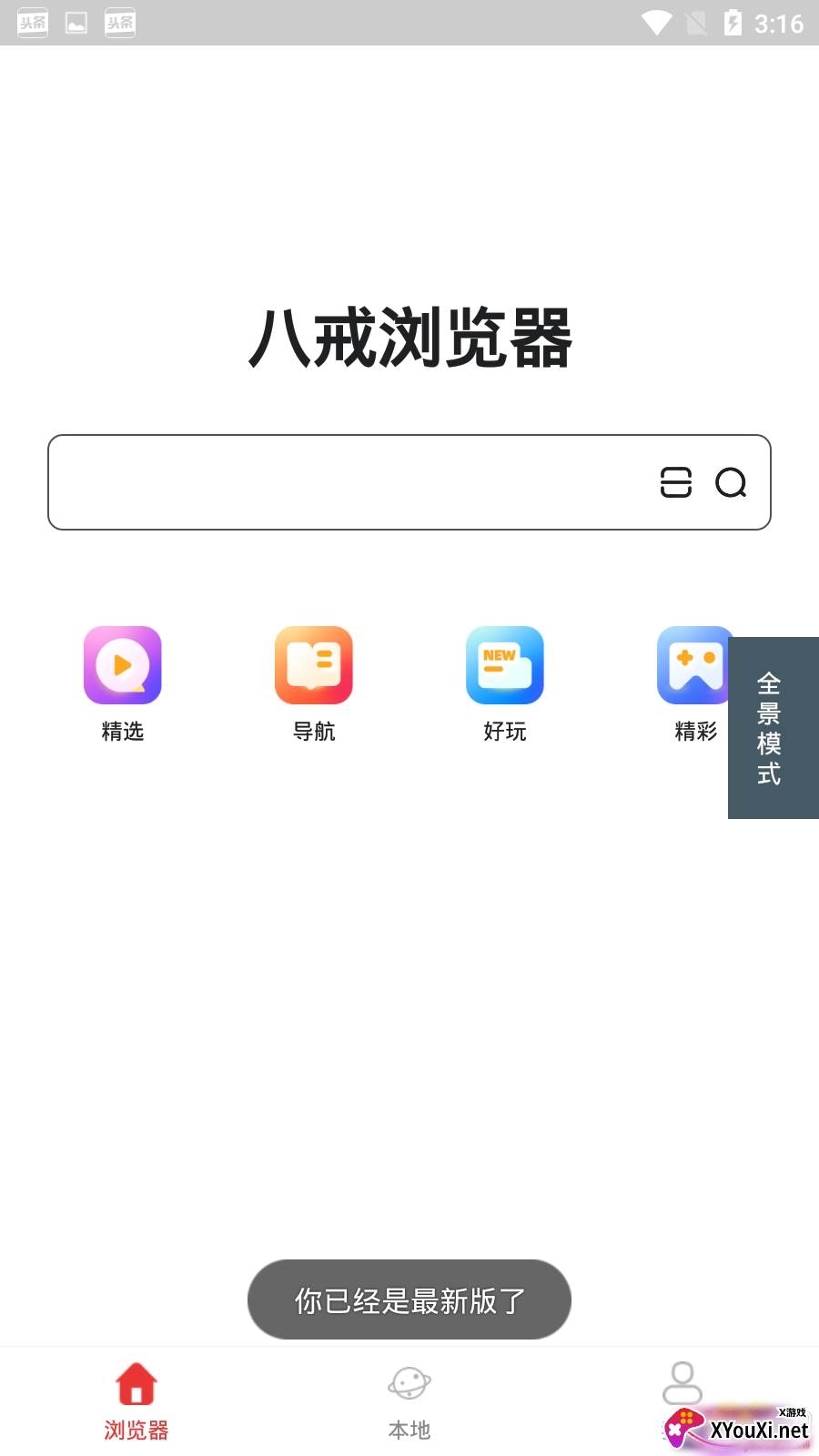Open the profile tab with person icon

(x=682, y=1385)
